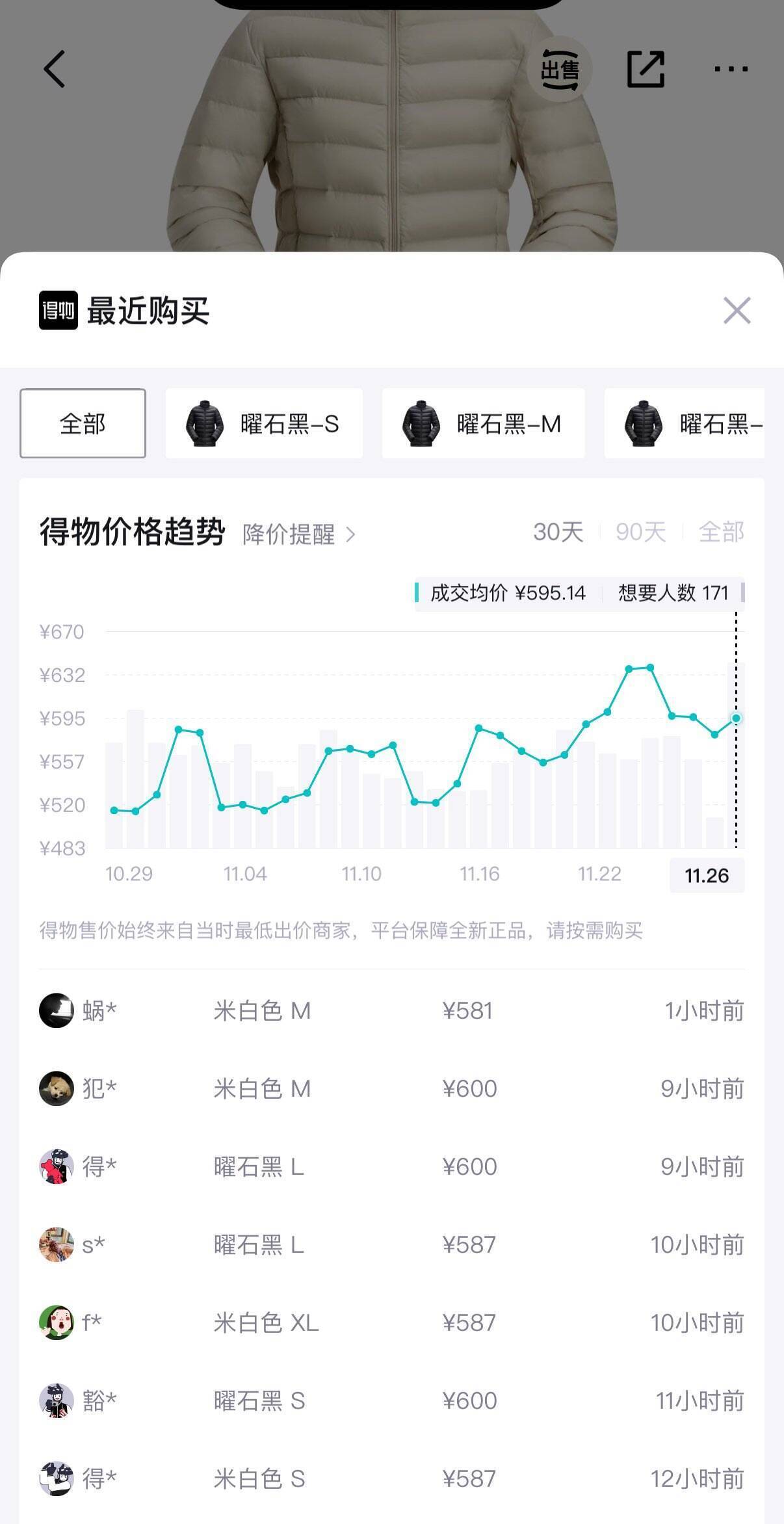Open the three-dot overflow menu
This screenshot has width=784, height=1524.
[x=731, y=69]
